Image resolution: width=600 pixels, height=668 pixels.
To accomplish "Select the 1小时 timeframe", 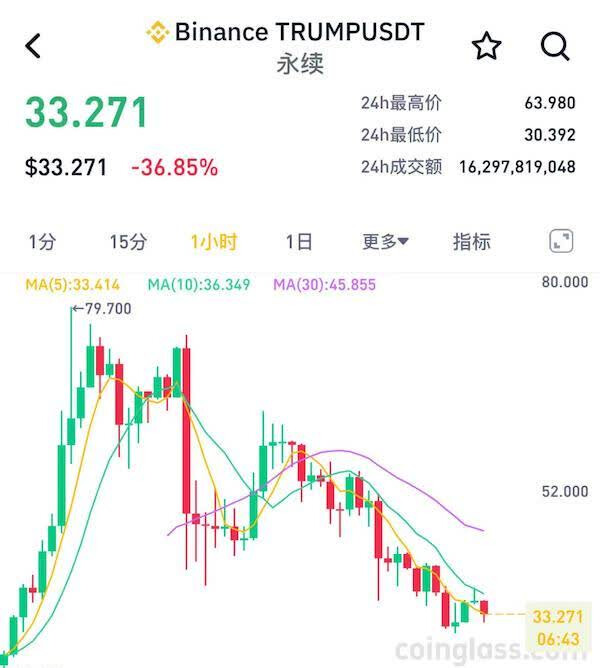I will (214, 242).
